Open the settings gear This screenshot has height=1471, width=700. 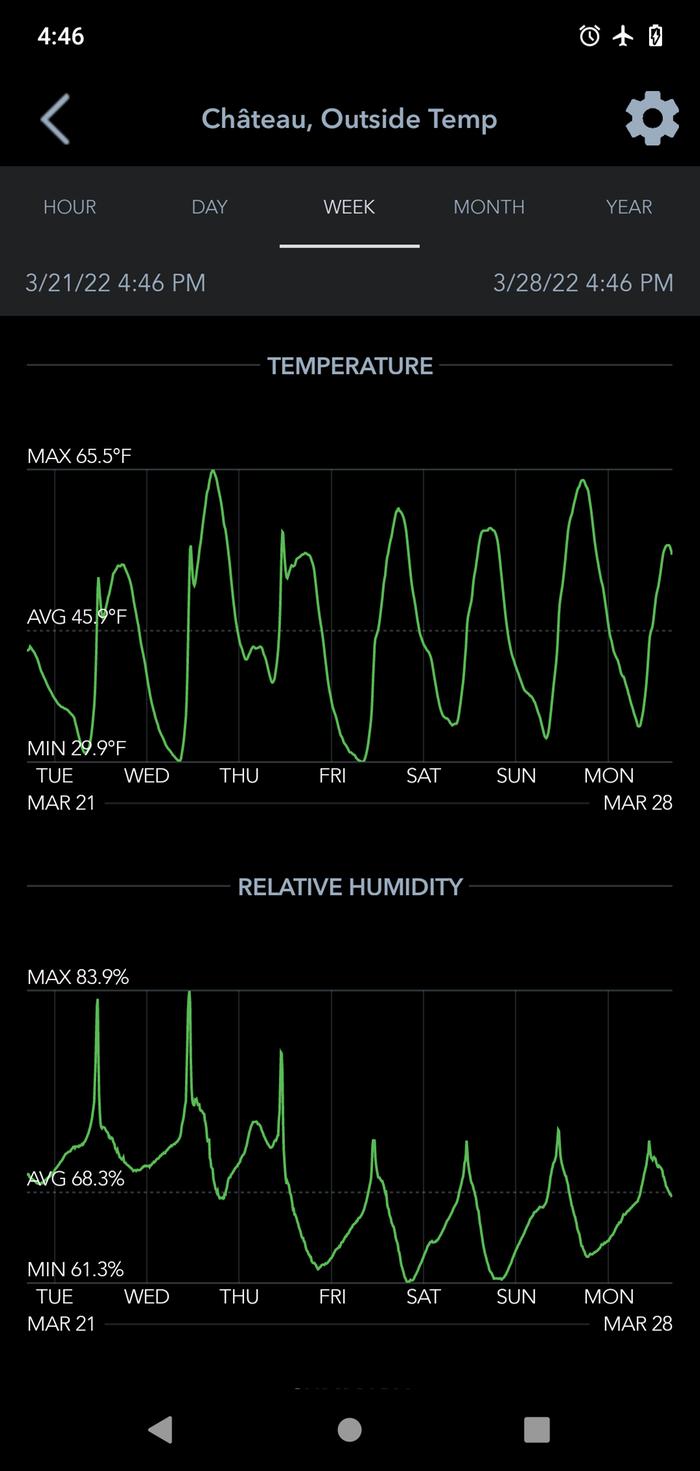click(x=651, y=119)
